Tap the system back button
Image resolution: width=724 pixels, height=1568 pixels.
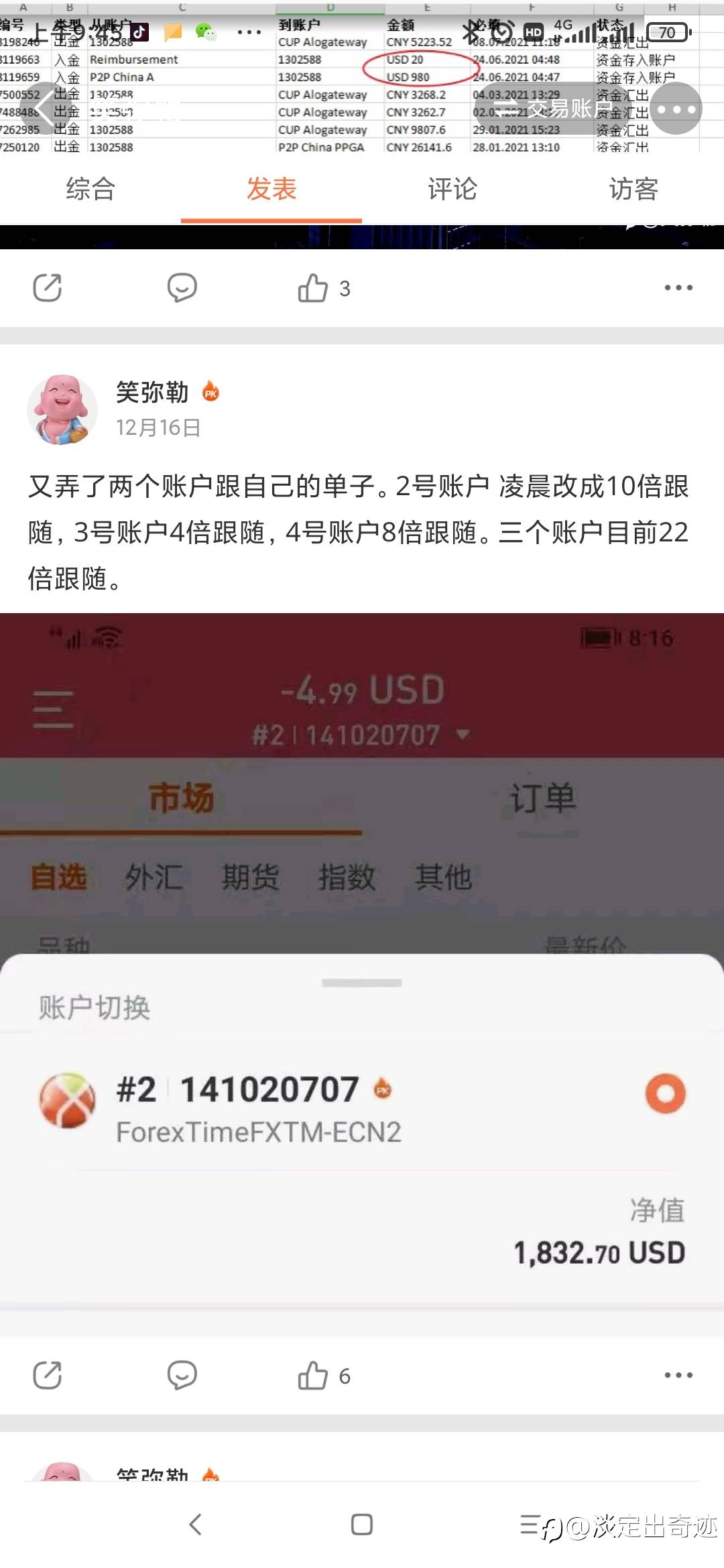[x=195, y=1524]
